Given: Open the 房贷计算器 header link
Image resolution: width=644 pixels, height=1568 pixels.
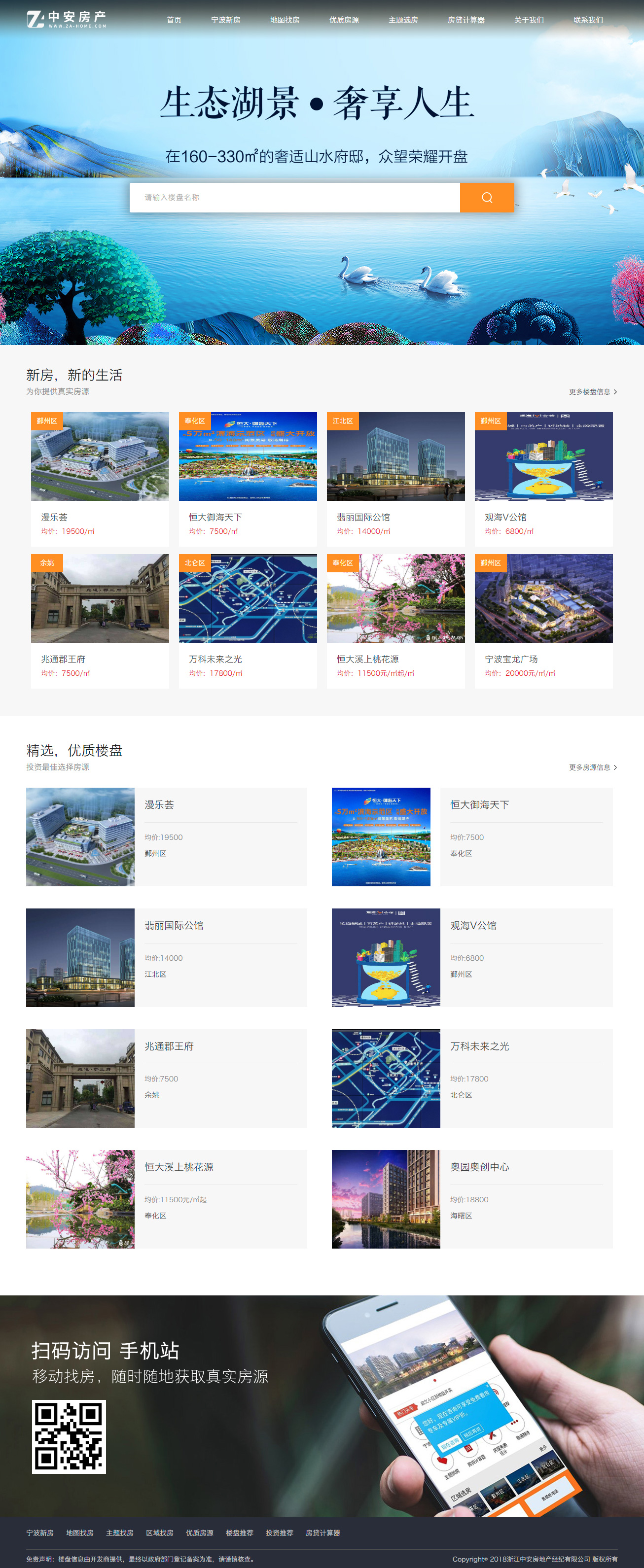Looking at the screenshot, I should [465, 20].
